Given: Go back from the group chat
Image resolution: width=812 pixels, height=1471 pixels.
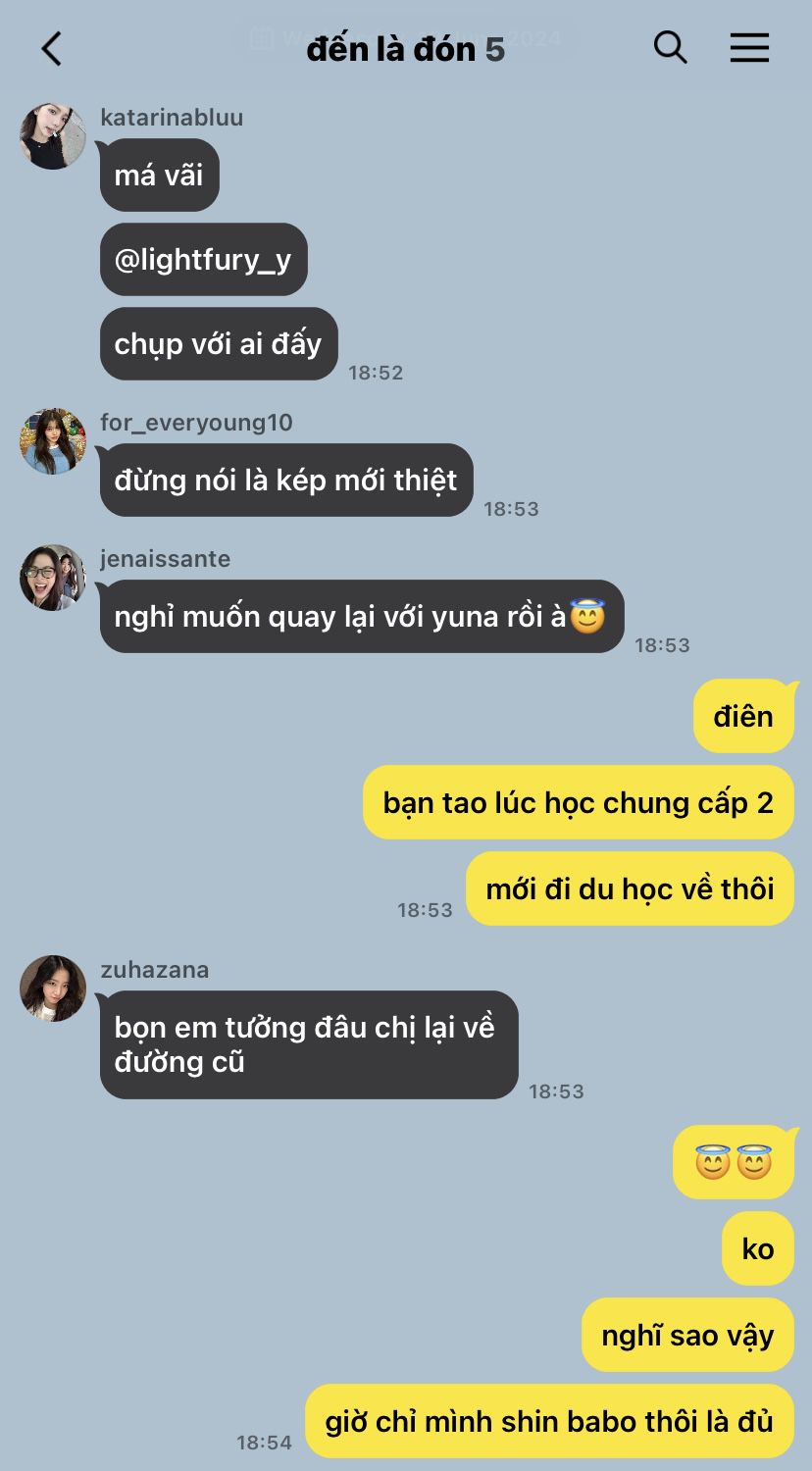Looking at the screenshot, I should [51, 48].
